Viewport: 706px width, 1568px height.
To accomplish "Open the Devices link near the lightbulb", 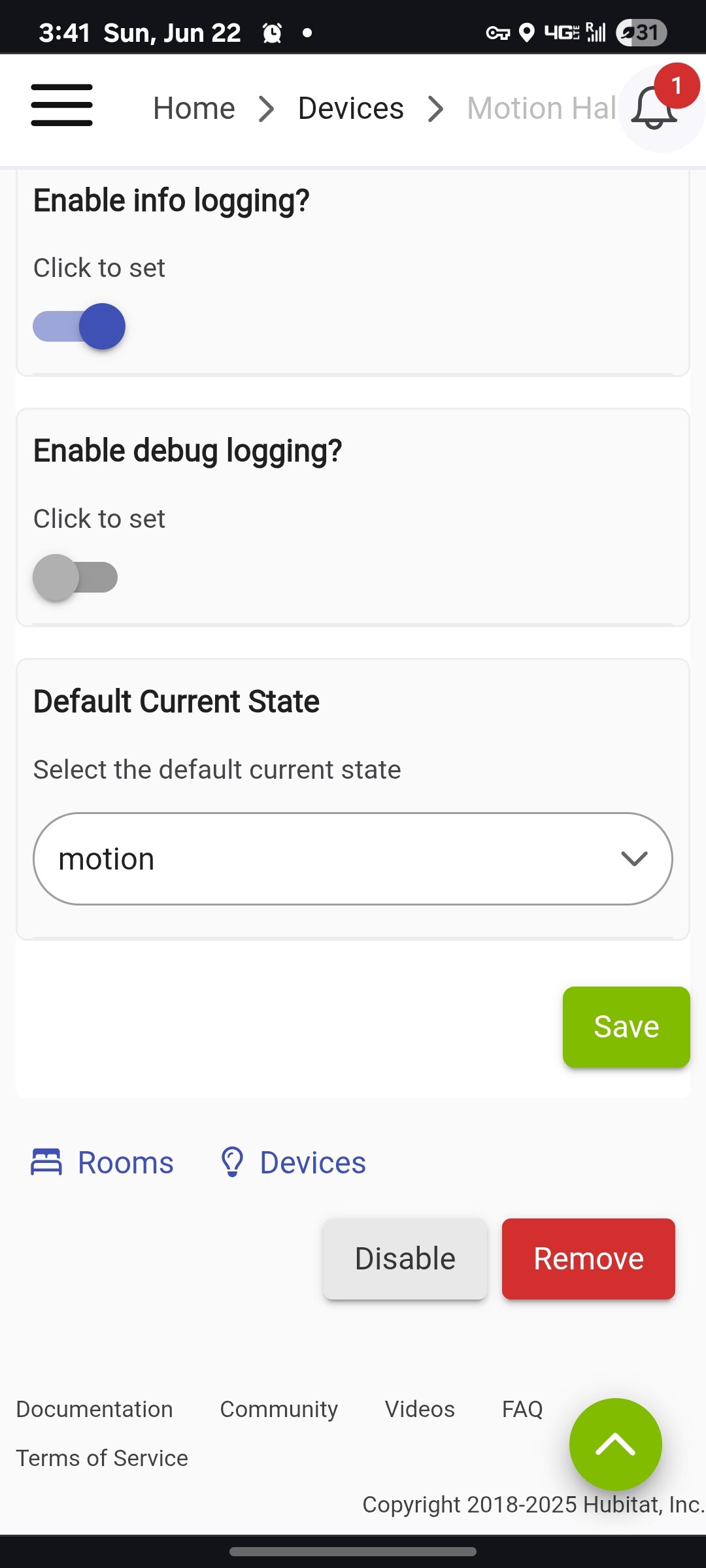I will pyautogui.click(x=293, y=1163).
